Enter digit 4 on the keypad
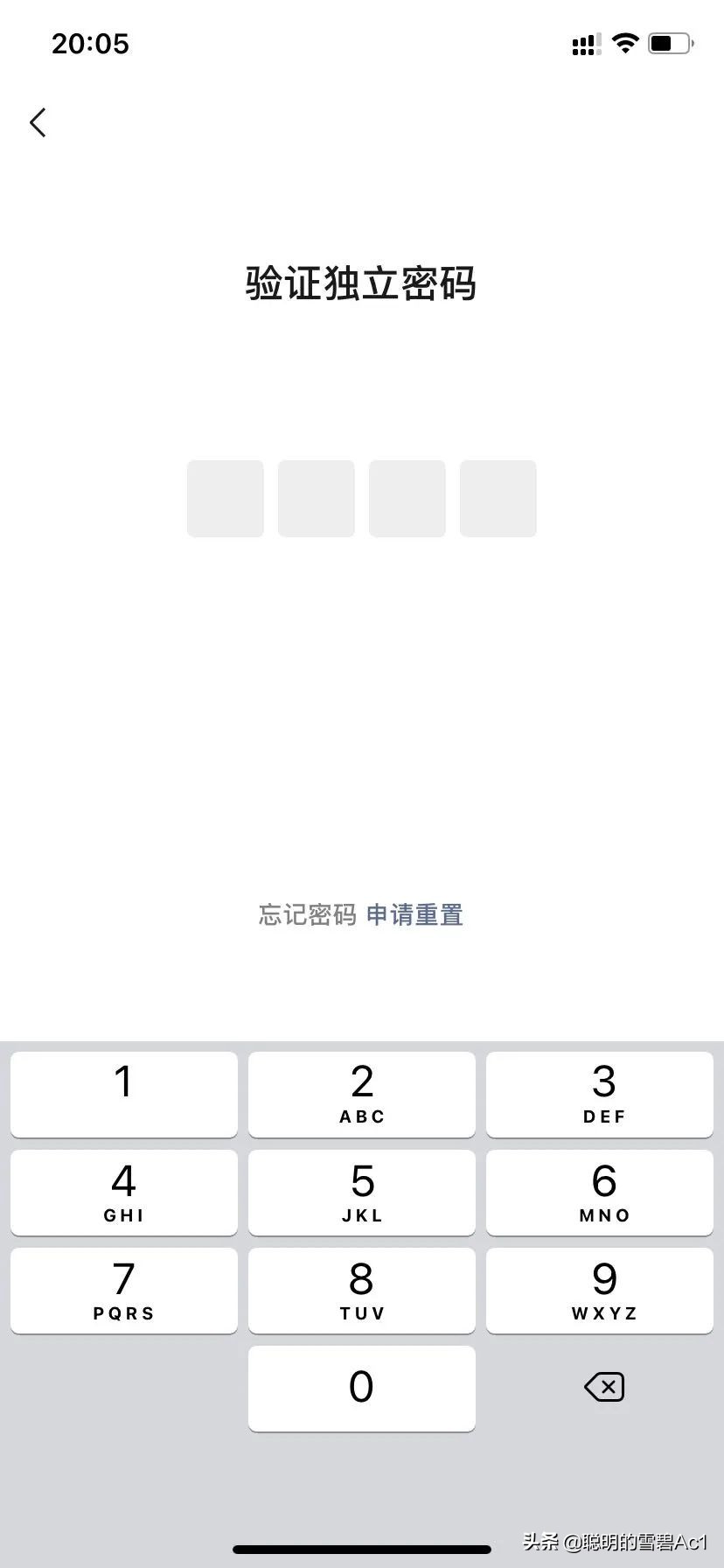This screenshot has width=724, height=1568. (124, 1192)
